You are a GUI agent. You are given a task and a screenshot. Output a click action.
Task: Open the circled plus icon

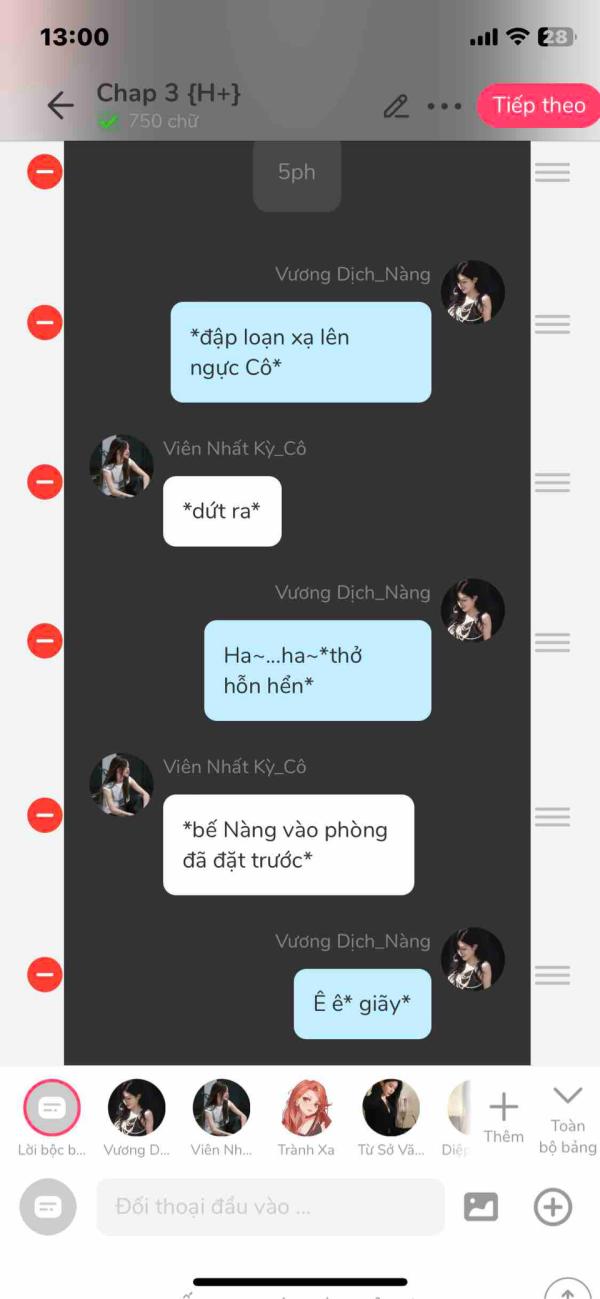(552, 1207)
